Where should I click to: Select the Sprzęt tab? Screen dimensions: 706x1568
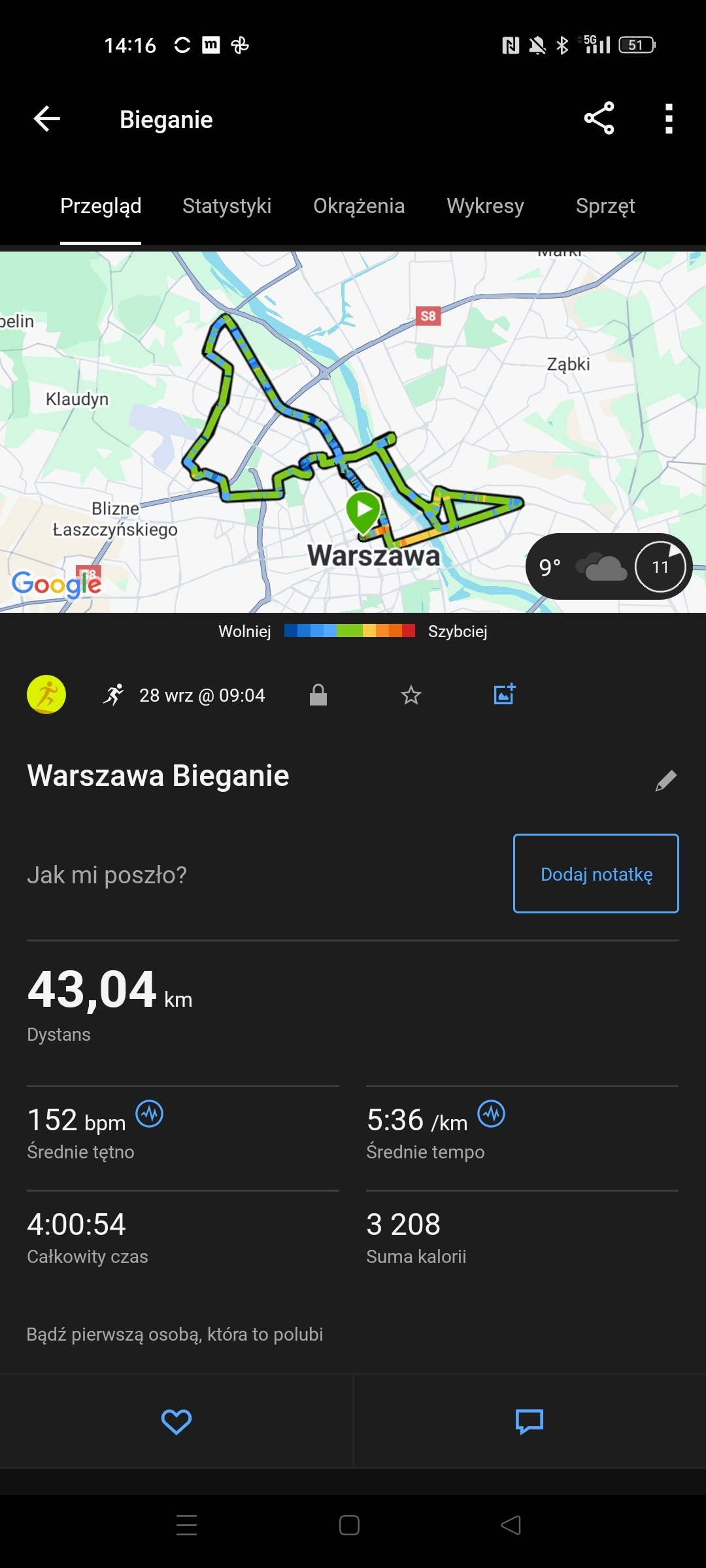click(x=605, y=206)
